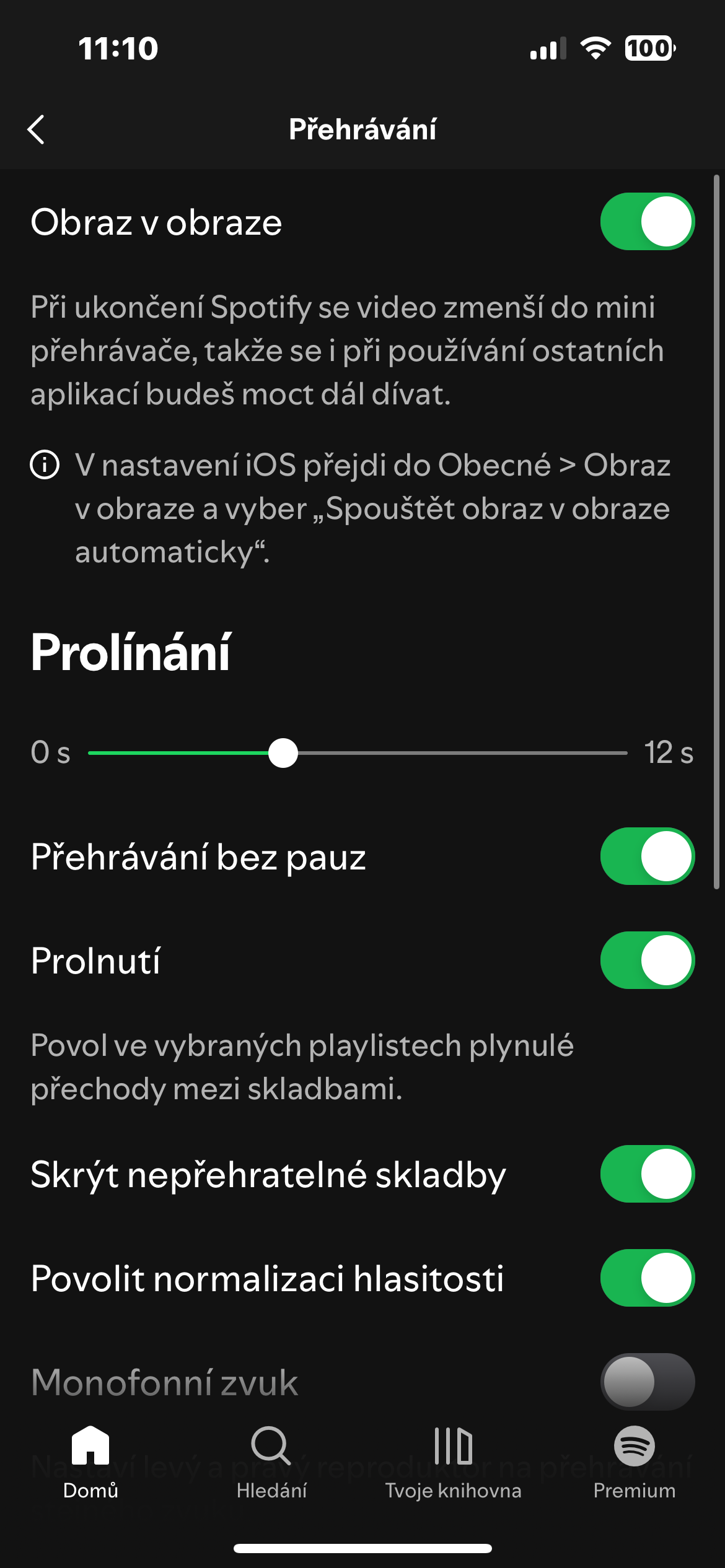Enable Monofonní zvuk

(647, 1382)
